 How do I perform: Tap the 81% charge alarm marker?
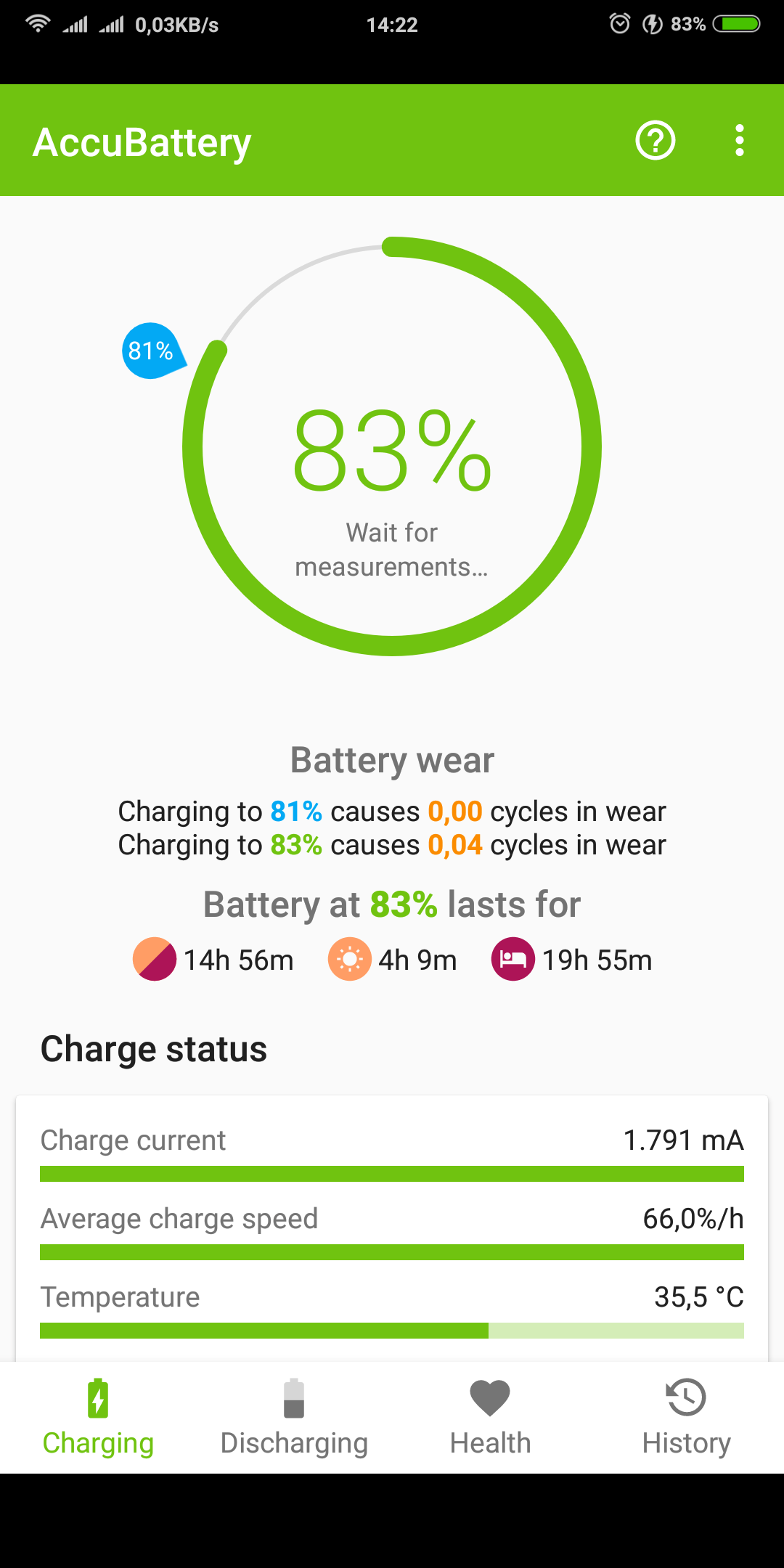(152, 351)
